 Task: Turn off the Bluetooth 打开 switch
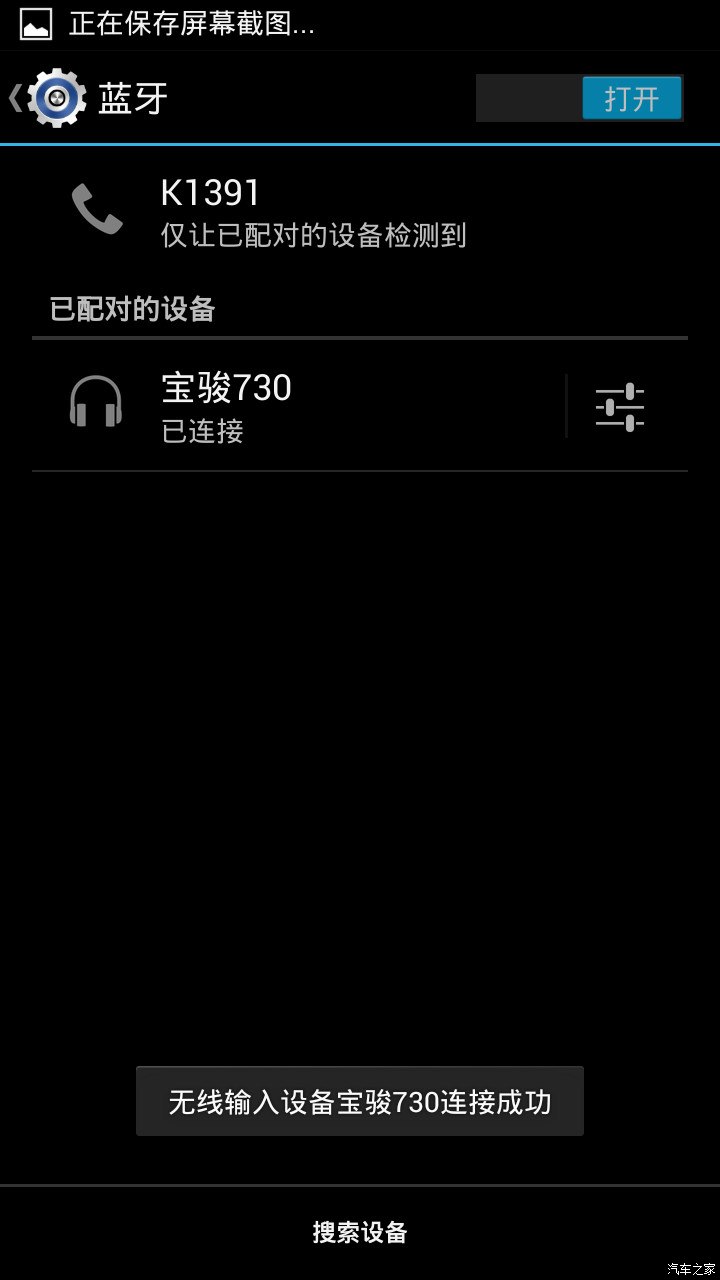tap(580, 98)
